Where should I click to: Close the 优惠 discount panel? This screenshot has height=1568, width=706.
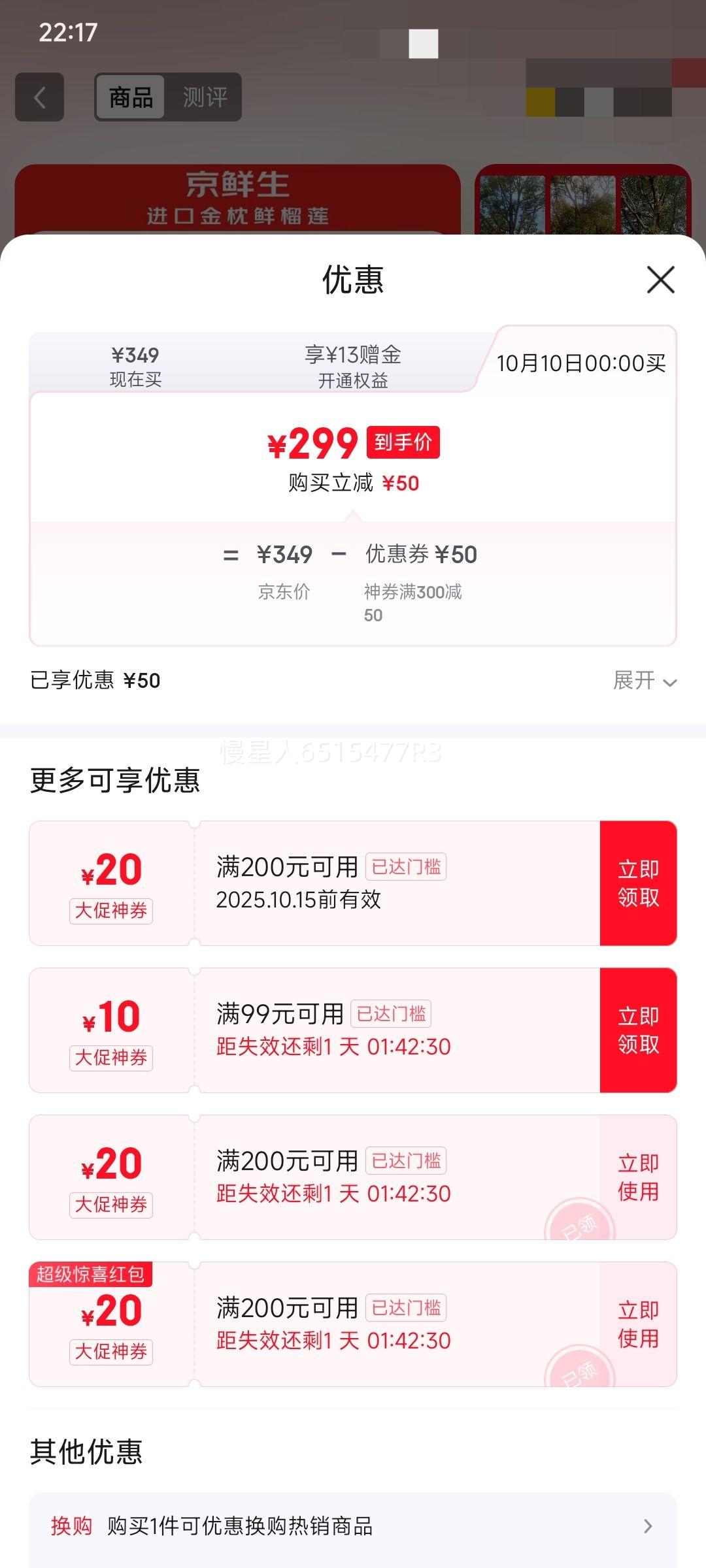click(660, 280)
